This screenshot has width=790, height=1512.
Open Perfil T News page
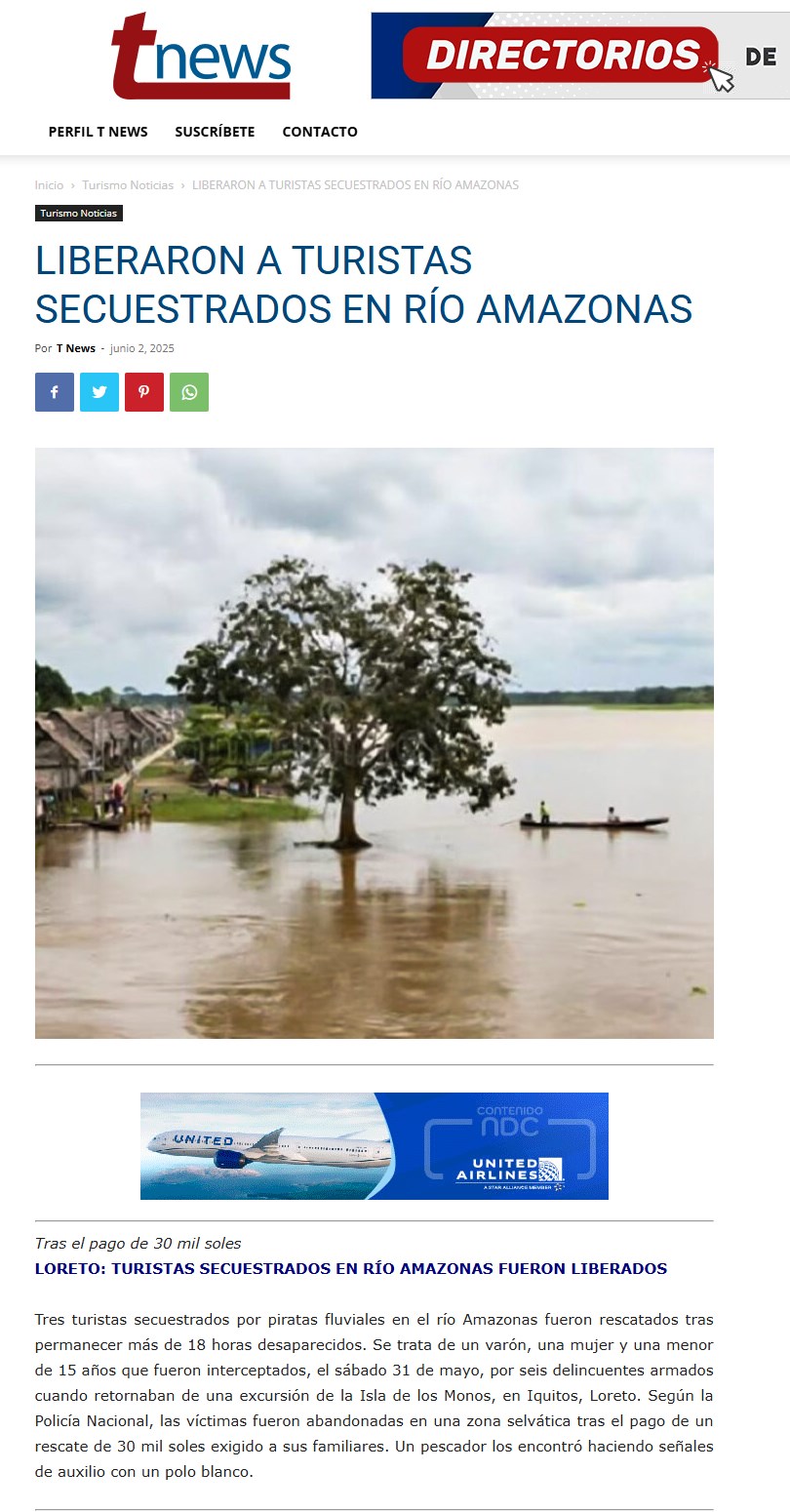tap(98, 132)
